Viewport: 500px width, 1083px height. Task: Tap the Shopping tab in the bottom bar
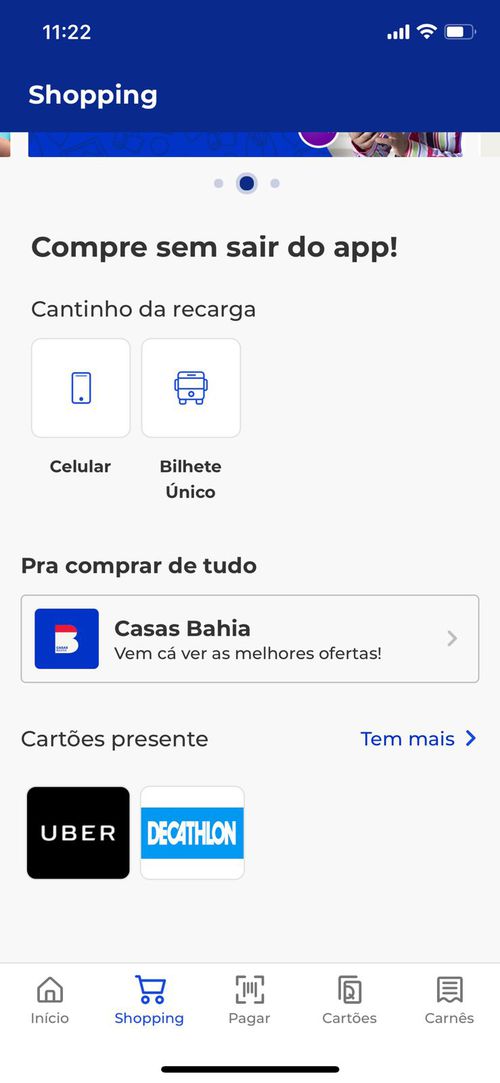point(149,999)
